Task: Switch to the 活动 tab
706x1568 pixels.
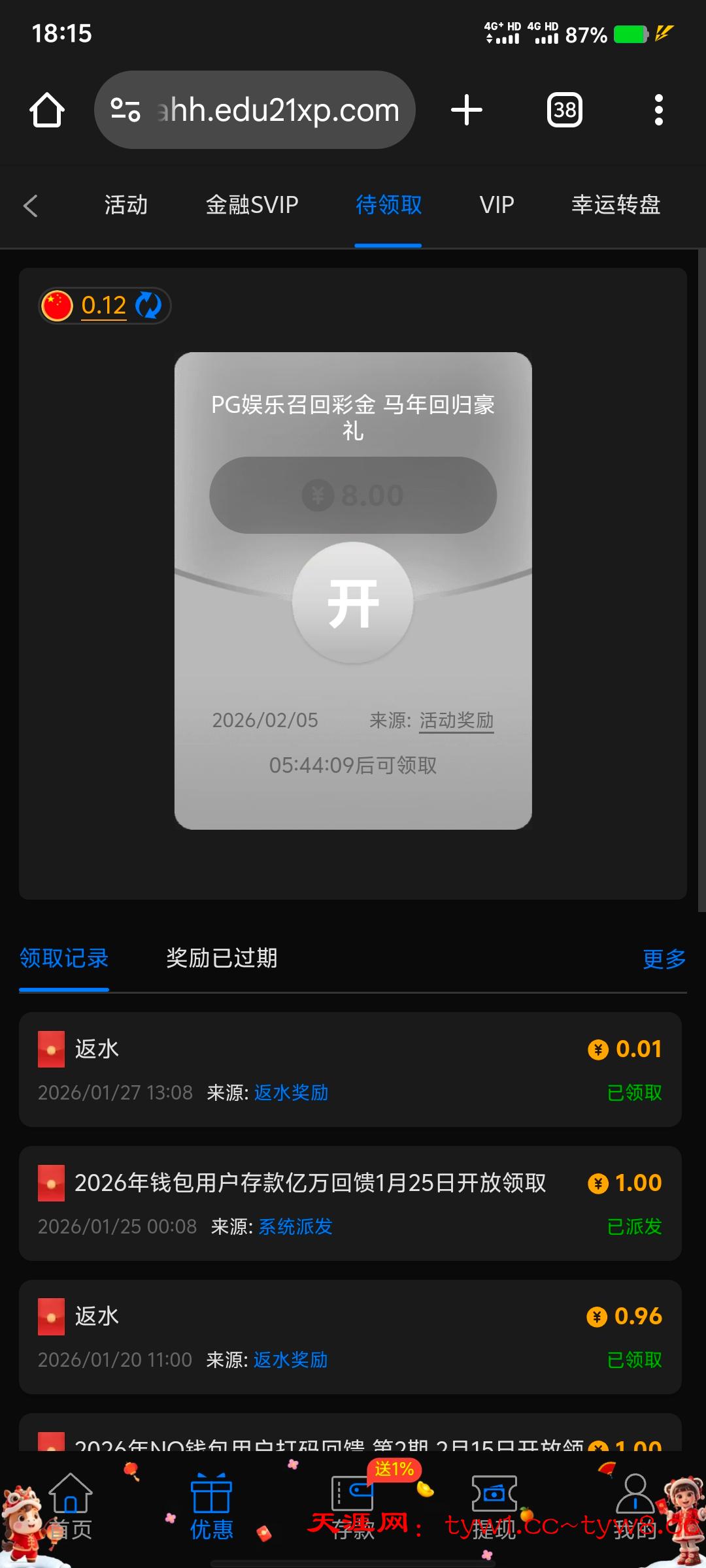Action: pyautogui.click(x=126, y=204)
